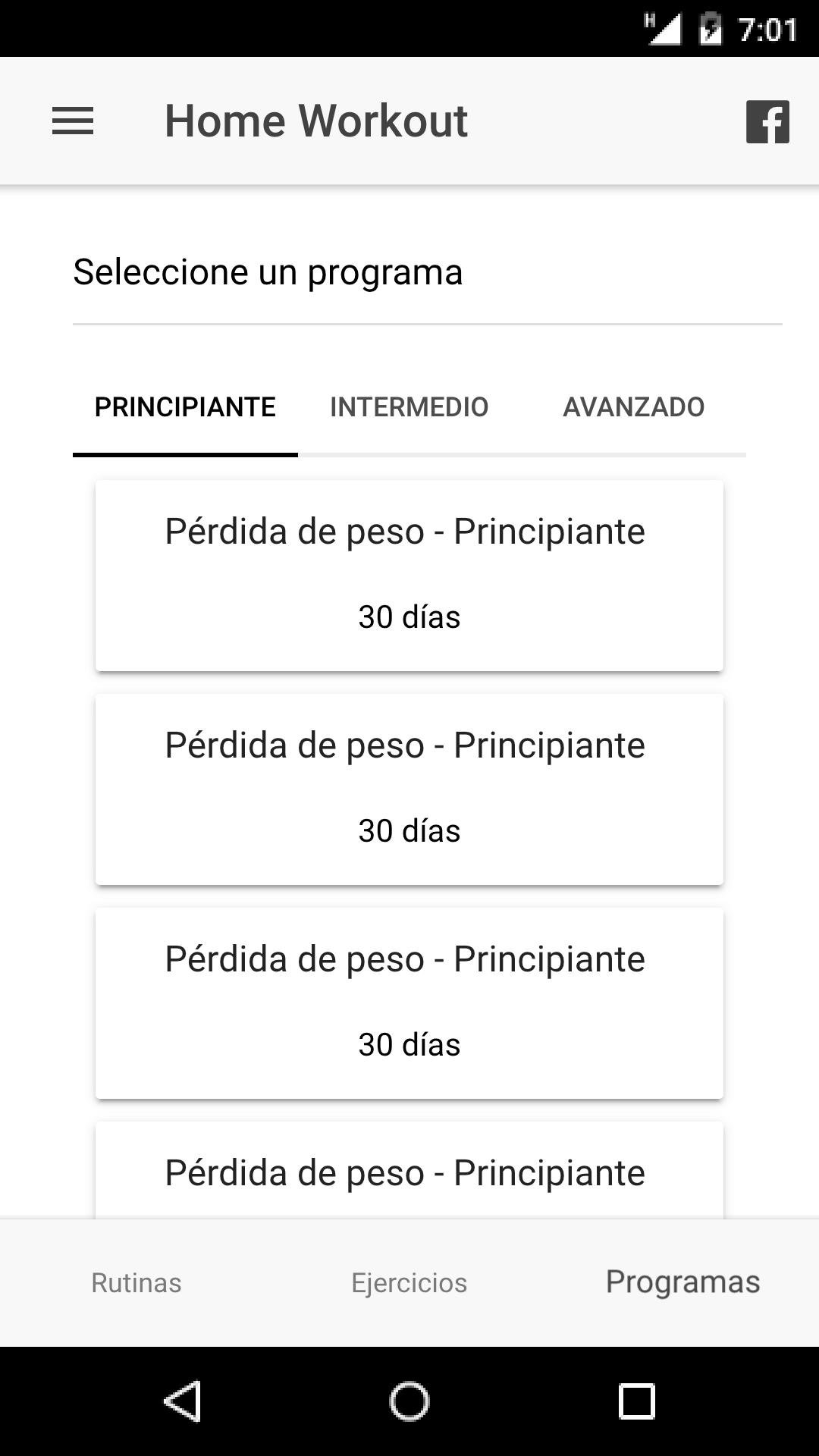Tap the Android home button
This screenshot has height=1456, width=819.
point(409,1401)
